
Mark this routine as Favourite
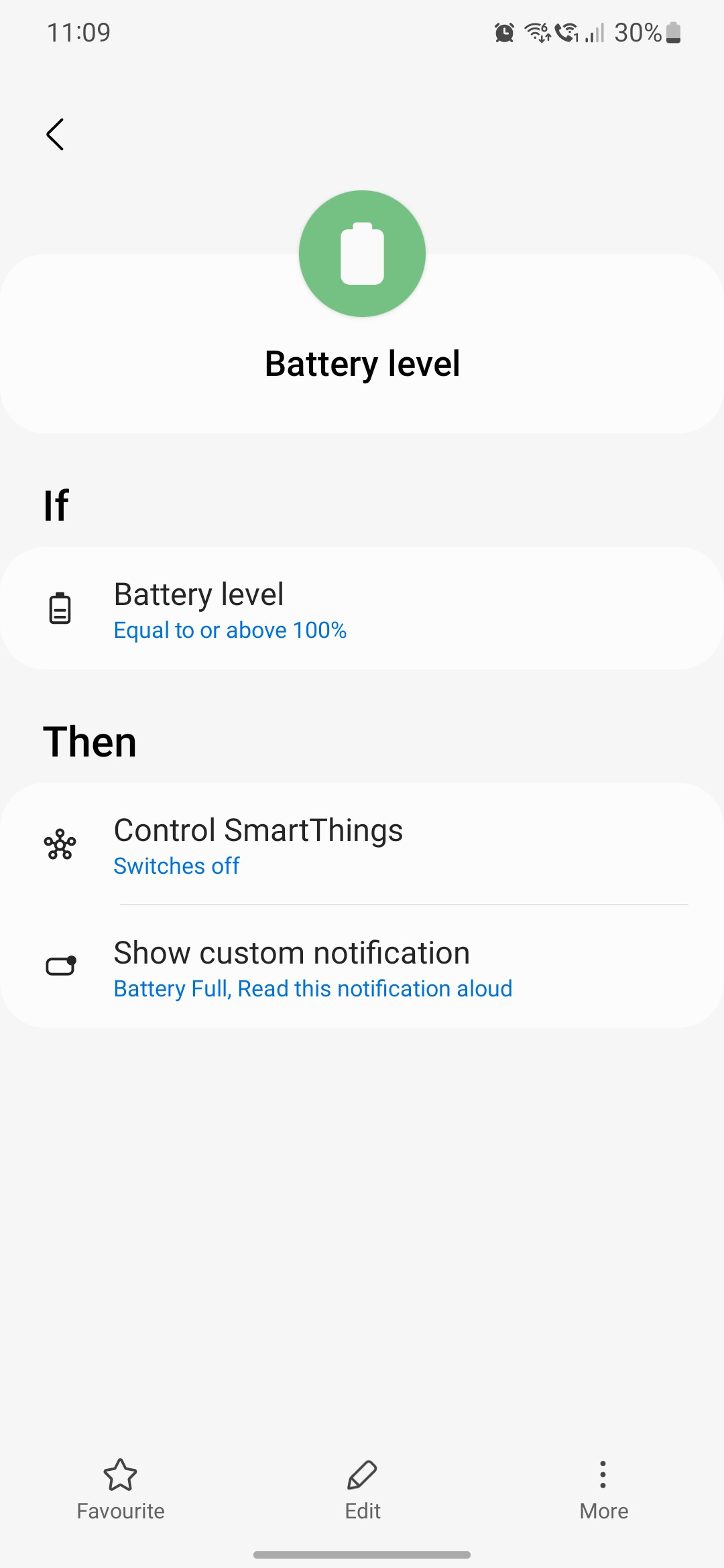(121, 1490)
